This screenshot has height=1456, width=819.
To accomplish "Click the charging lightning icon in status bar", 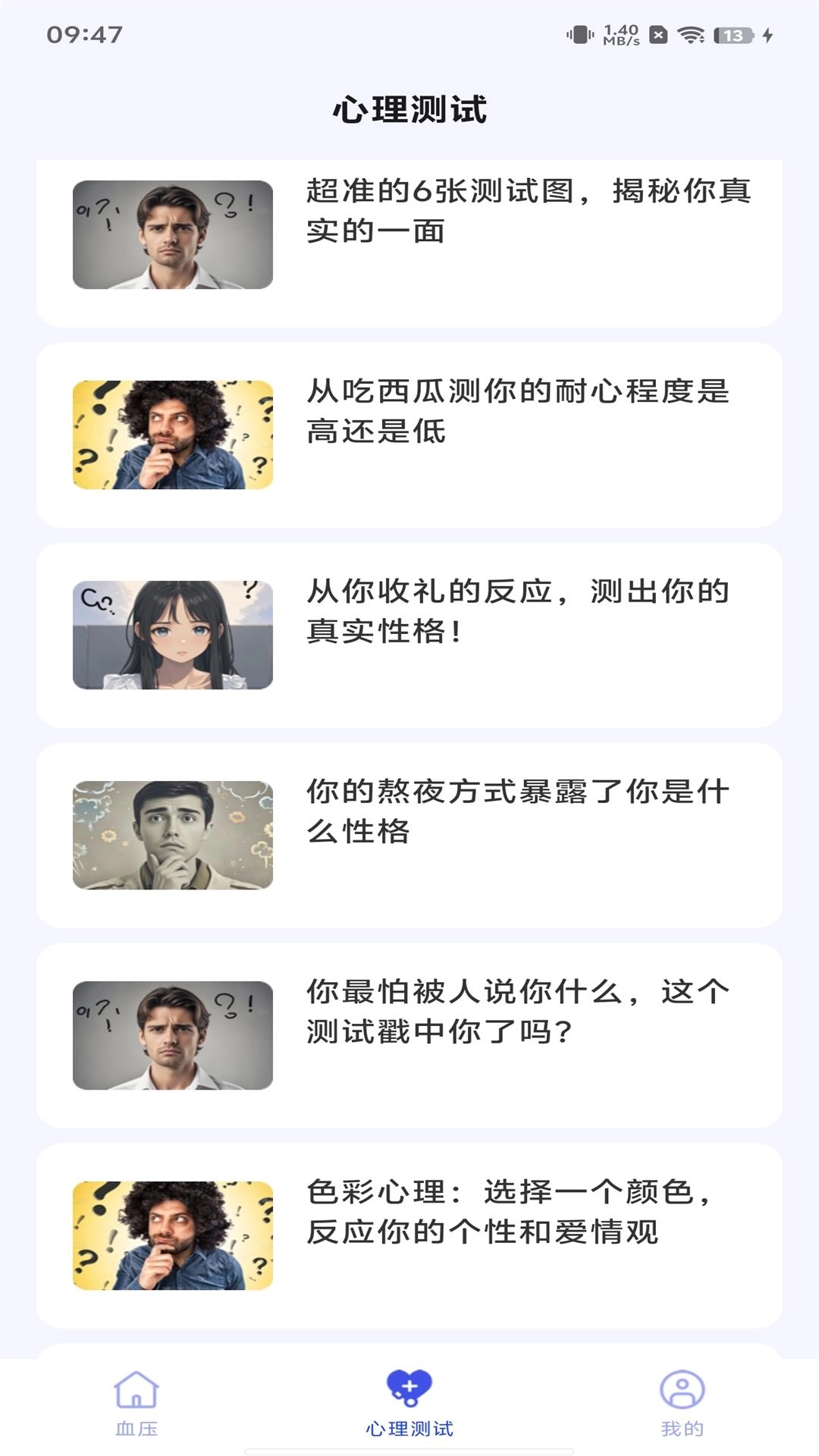I will click(x=766, y=32).
